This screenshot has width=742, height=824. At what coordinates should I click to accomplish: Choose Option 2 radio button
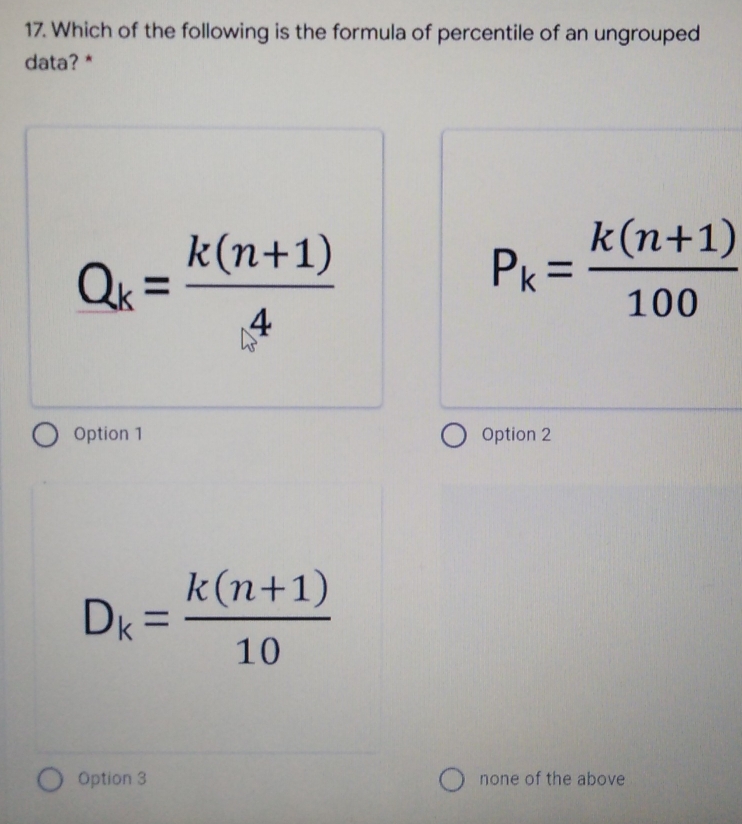coord(454,434)
